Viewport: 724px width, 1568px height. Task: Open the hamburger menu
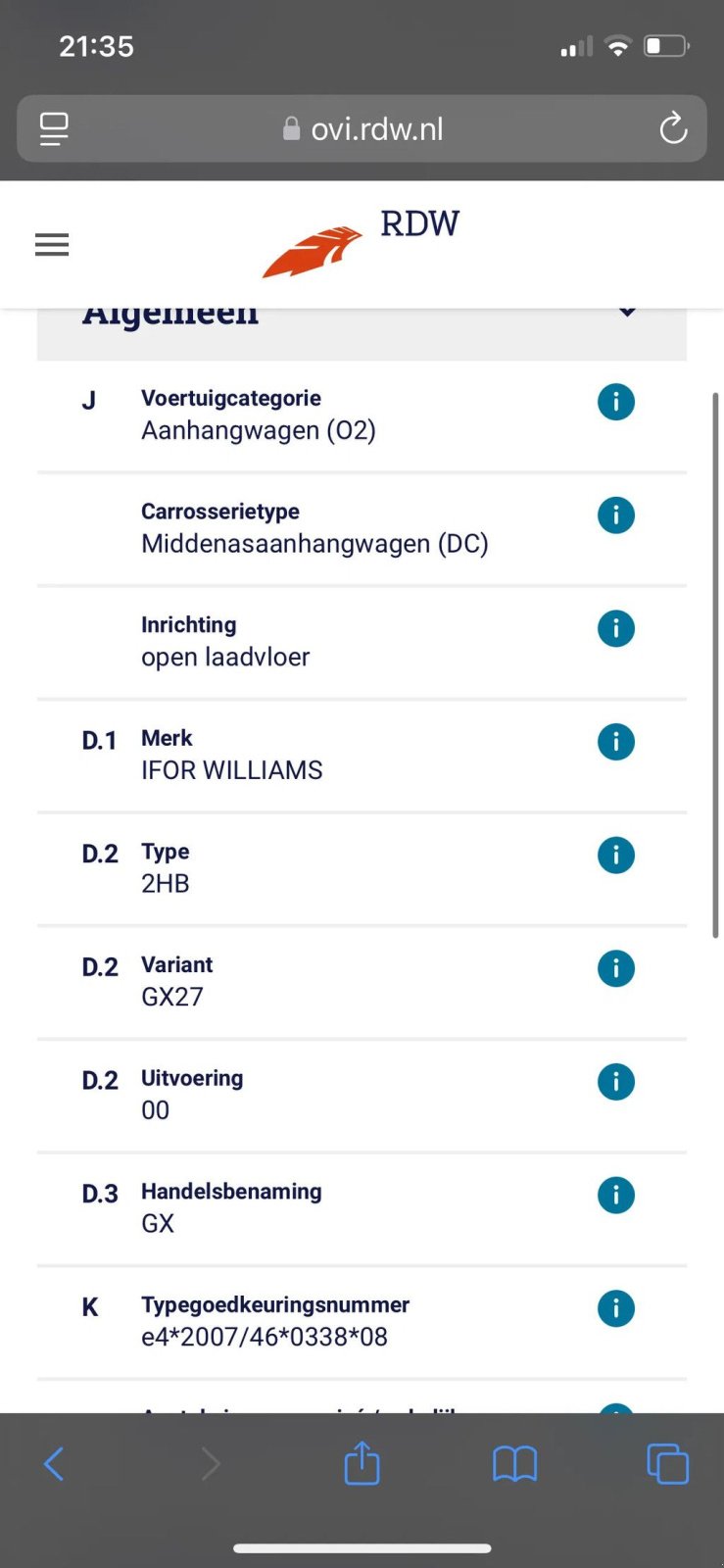click(x=52, y=245)
